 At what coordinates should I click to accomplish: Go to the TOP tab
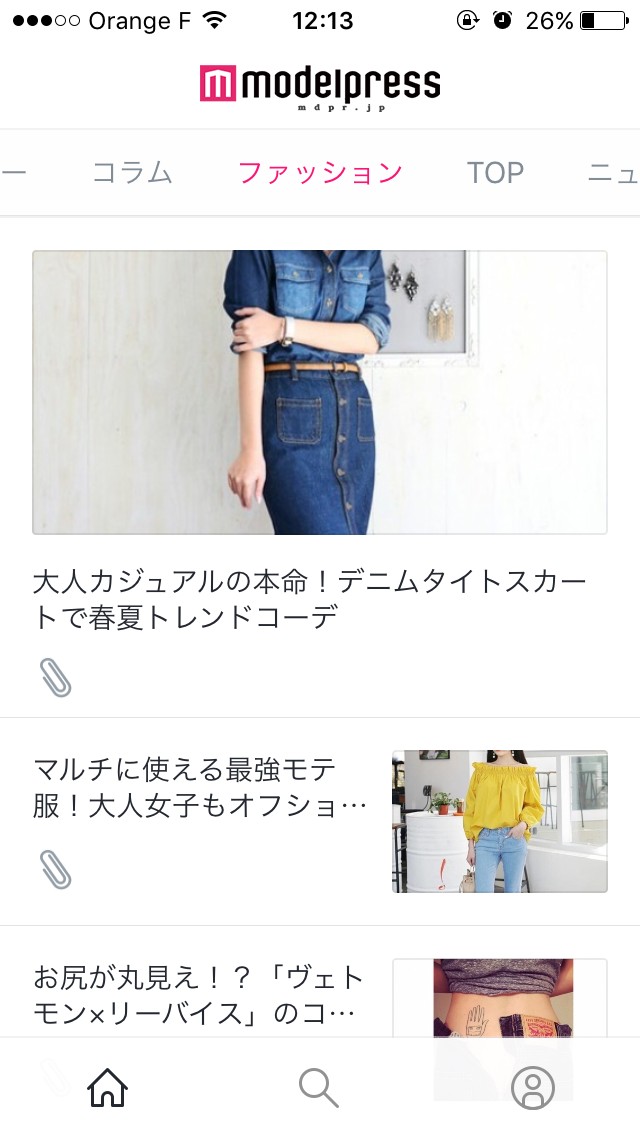(x=495, y=173)
